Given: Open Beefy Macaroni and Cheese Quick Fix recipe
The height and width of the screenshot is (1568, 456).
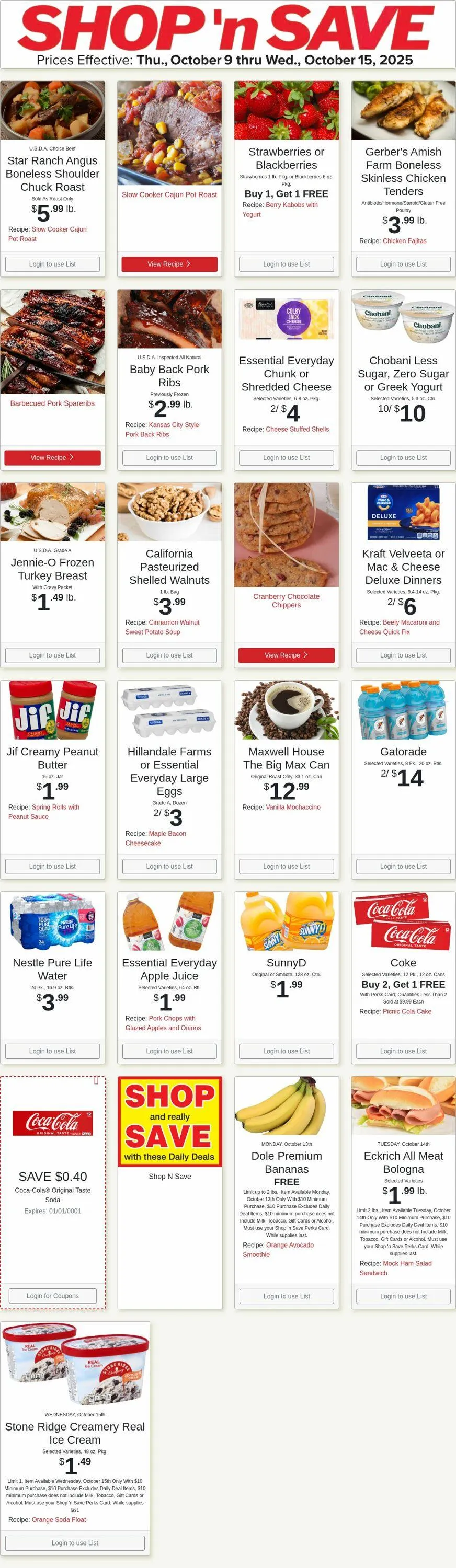Looking at the screenshot, I should tap(400, 628).
